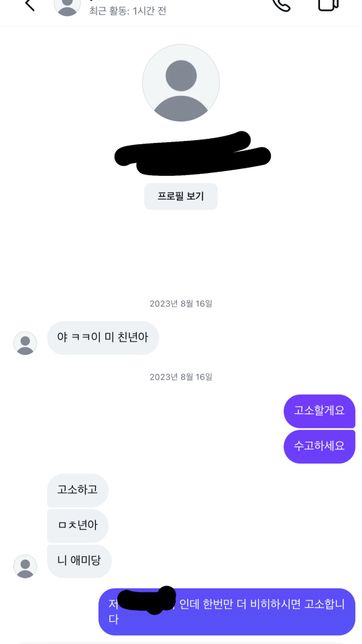Screen dimensions: 362x644
Task: Tap the 프로필 보기 button
Action: pyautogui.click(x=181, y=196)
